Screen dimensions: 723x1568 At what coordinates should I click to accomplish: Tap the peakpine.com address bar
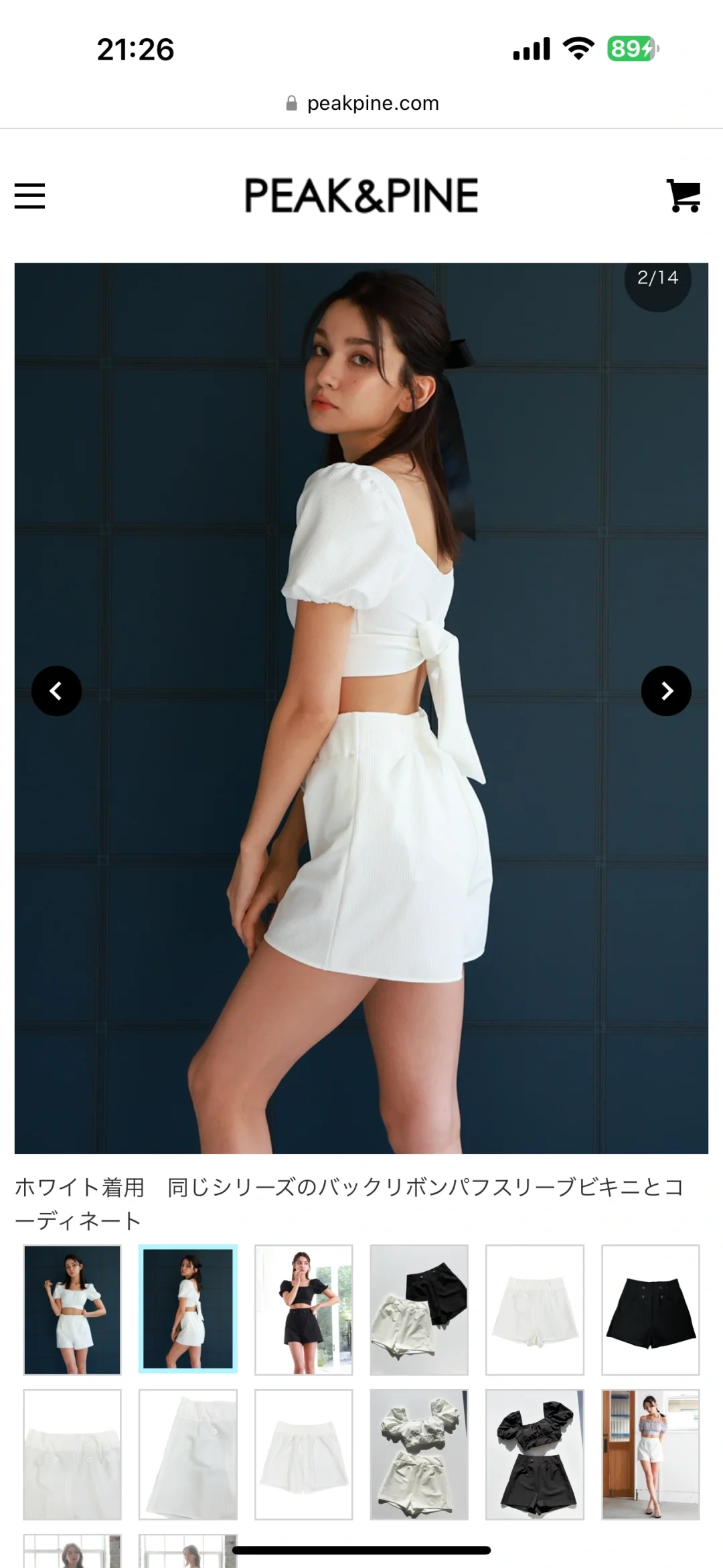[x=361, y=103]
